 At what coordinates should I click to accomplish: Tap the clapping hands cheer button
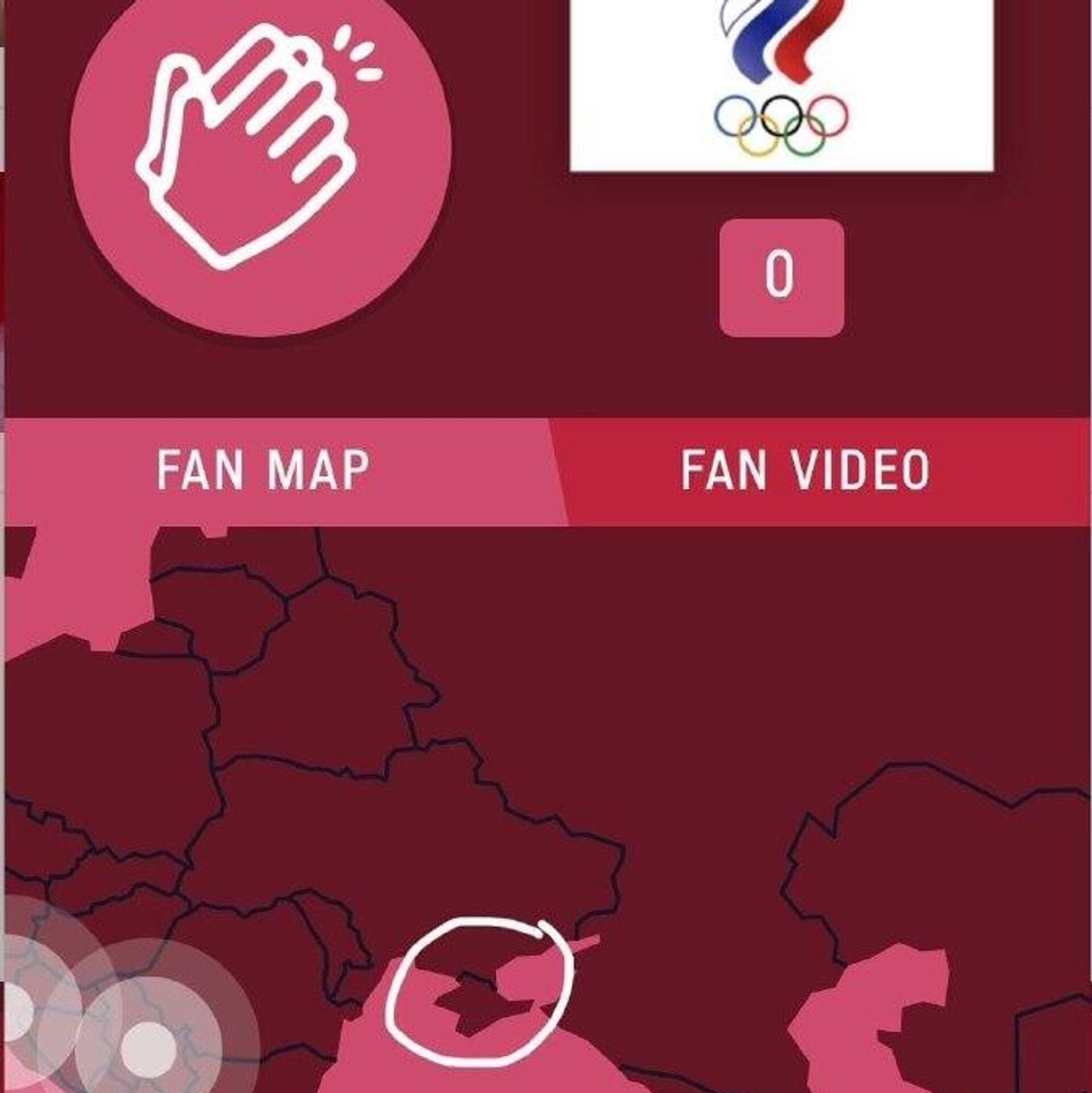click(260, 145)
